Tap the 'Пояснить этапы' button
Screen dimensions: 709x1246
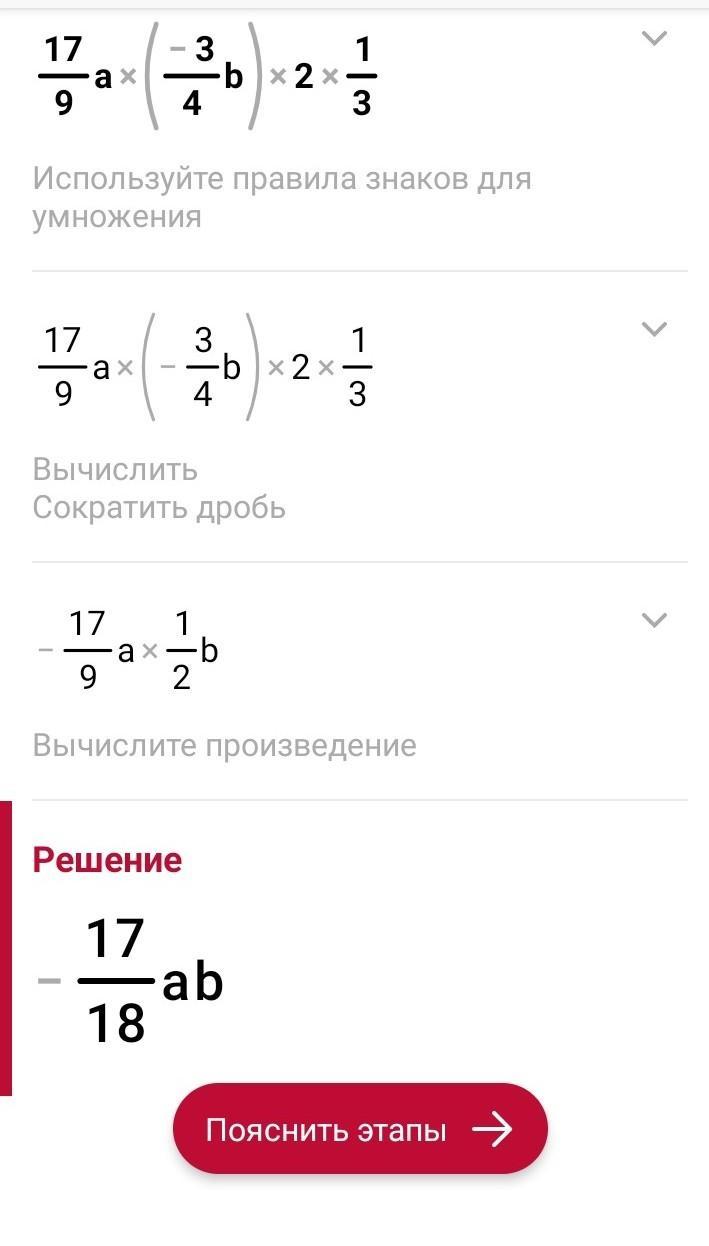tap(360, 1129)
